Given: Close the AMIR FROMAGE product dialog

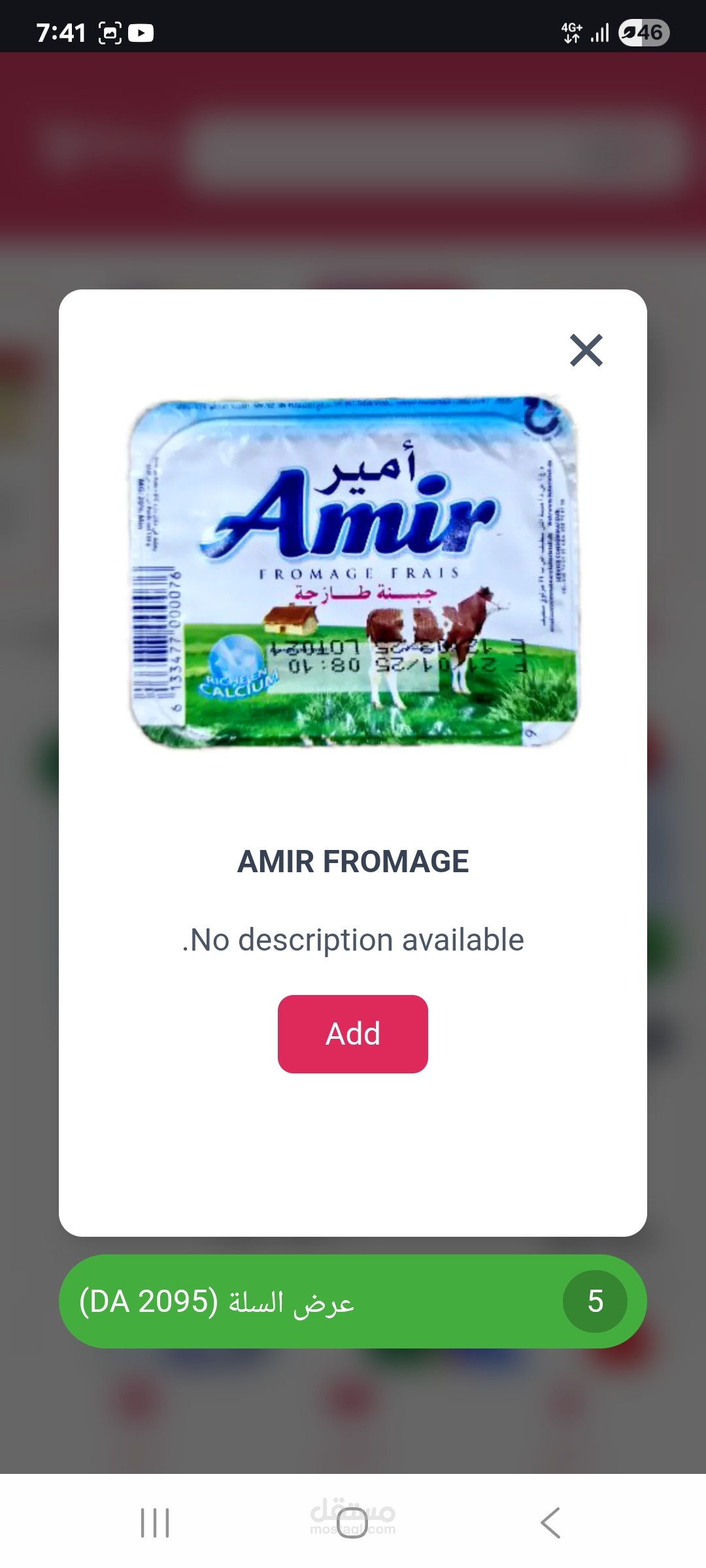Looking at the screenshot, I should pos(586,350).
